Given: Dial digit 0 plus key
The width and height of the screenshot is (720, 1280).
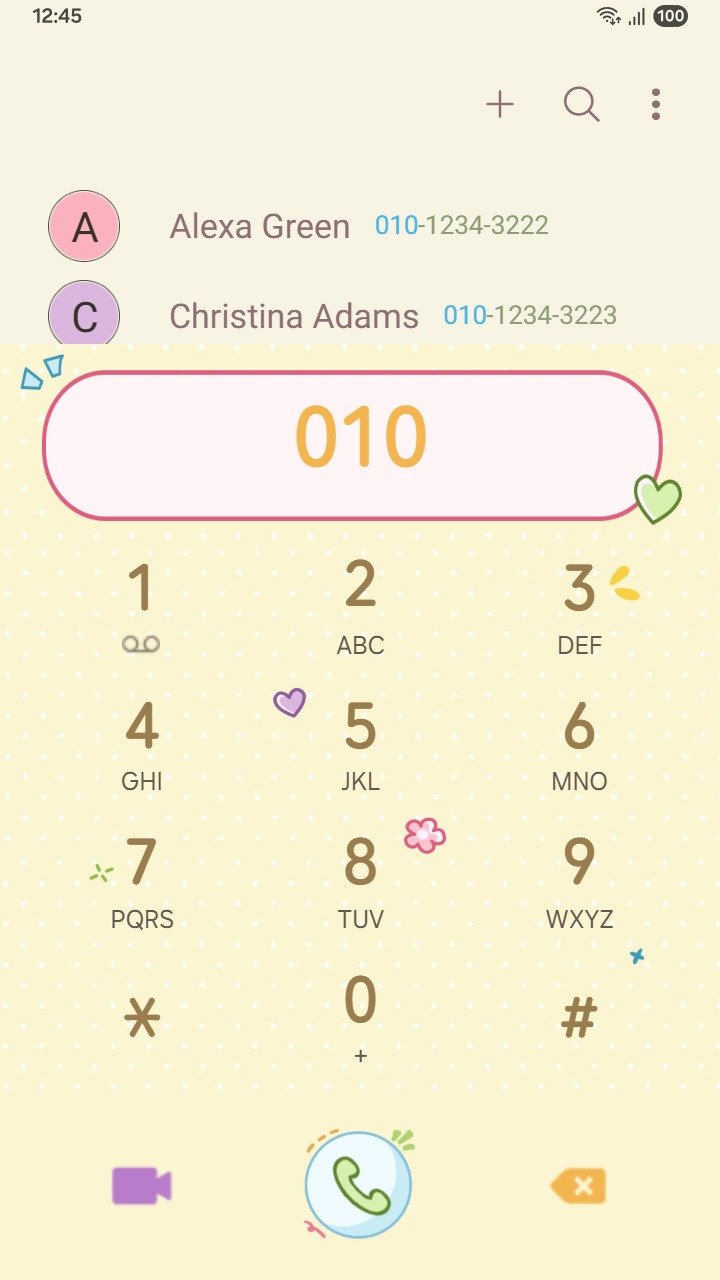Looking at the screenshot, I should click(x=360, y=1018).
